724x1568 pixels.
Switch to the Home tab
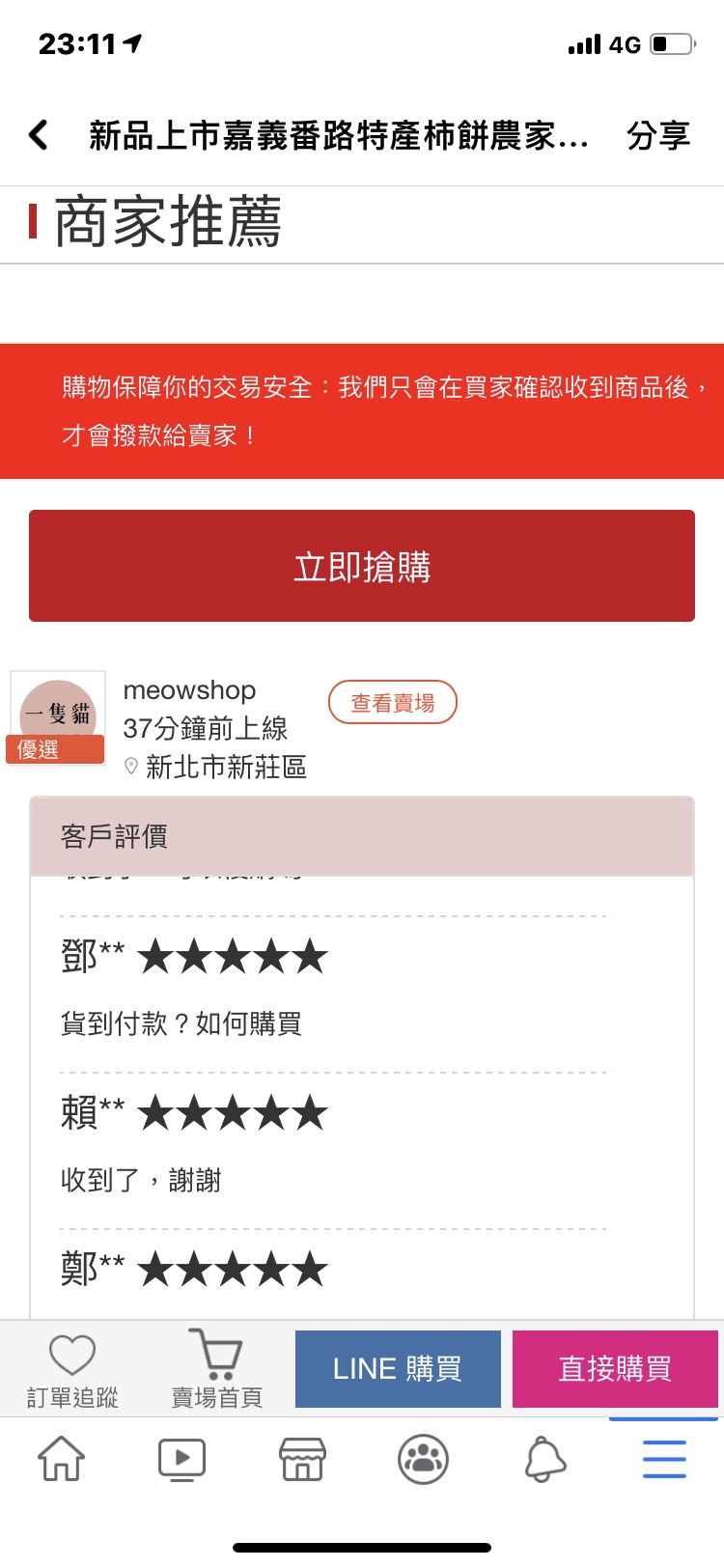[61, 1459]
